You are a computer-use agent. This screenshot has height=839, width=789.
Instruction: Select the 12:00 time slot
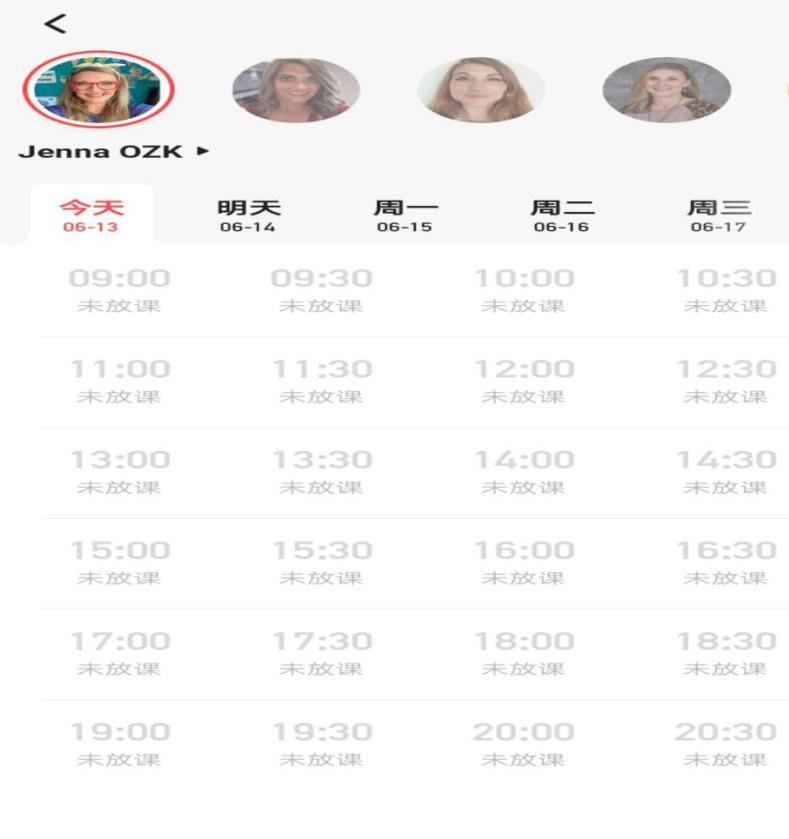pyautogui.click(x=523, y=380)
